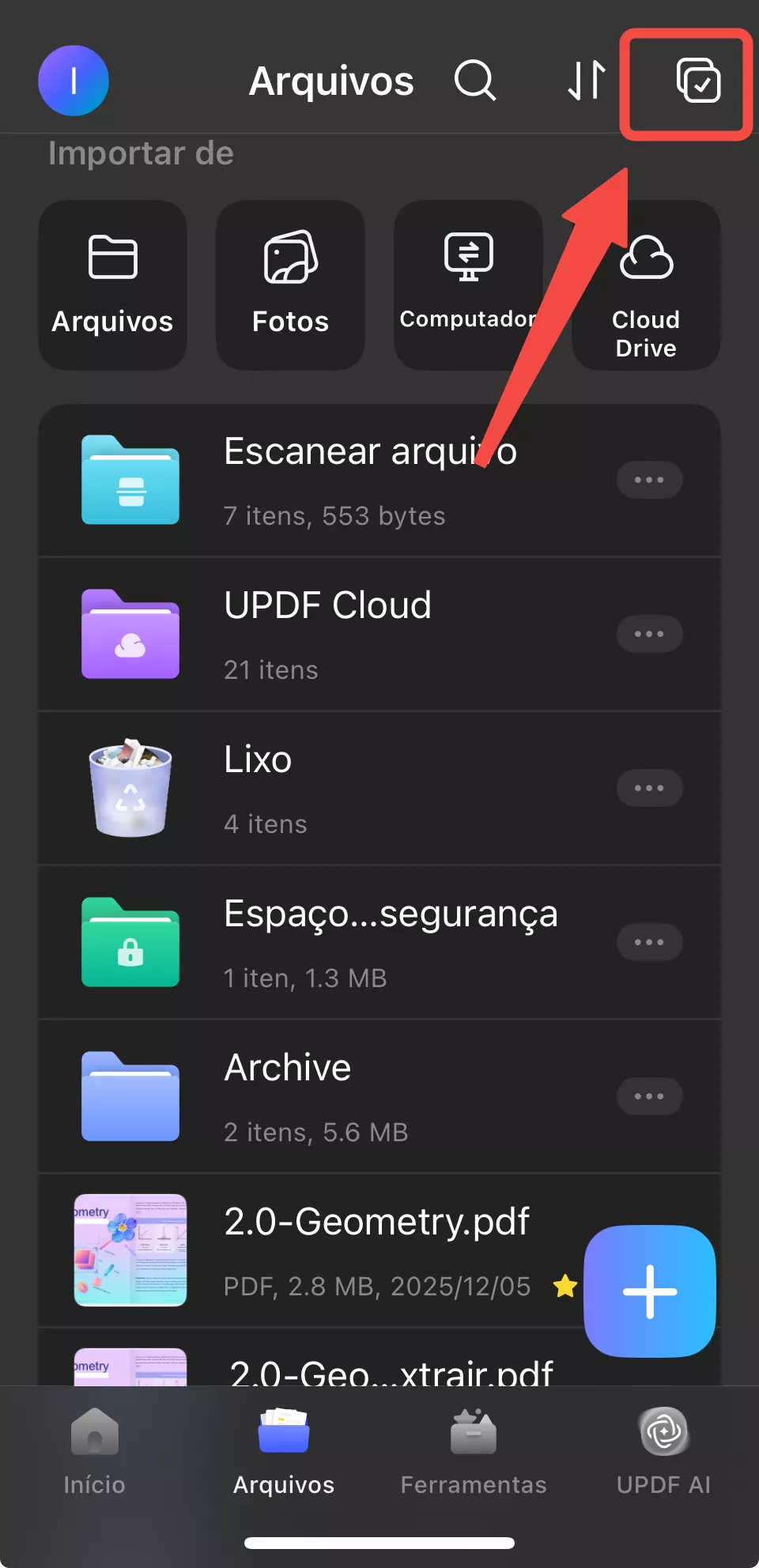Click the profile avatar circle
Screen dimensions: 759x1568
point(73,81)
